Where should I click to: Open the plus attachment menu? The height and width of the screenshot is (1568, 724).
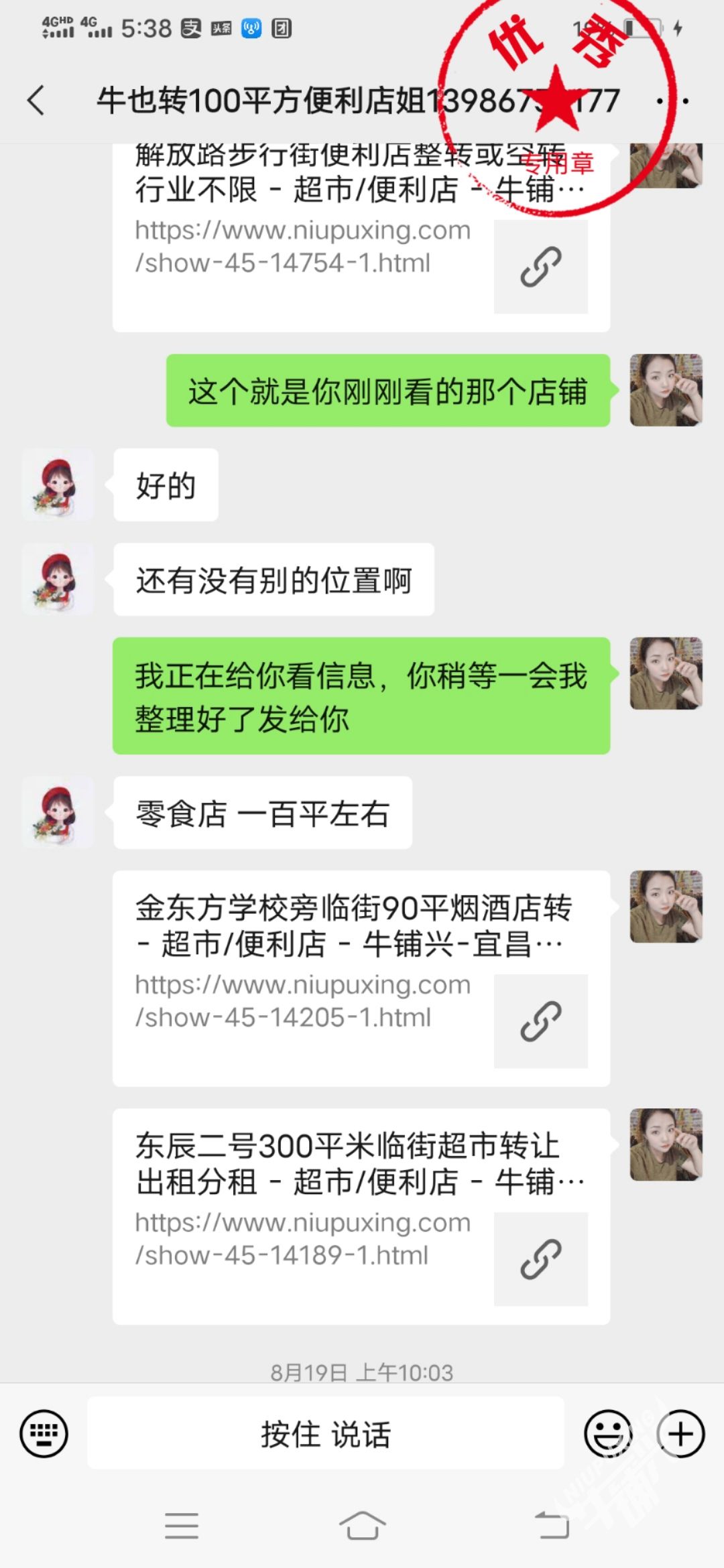point(680,1434)
